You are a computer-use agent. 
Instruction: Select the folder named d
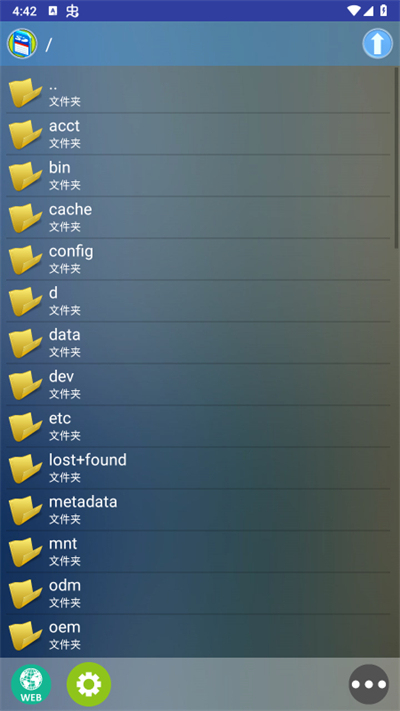(x=198, y=301)
